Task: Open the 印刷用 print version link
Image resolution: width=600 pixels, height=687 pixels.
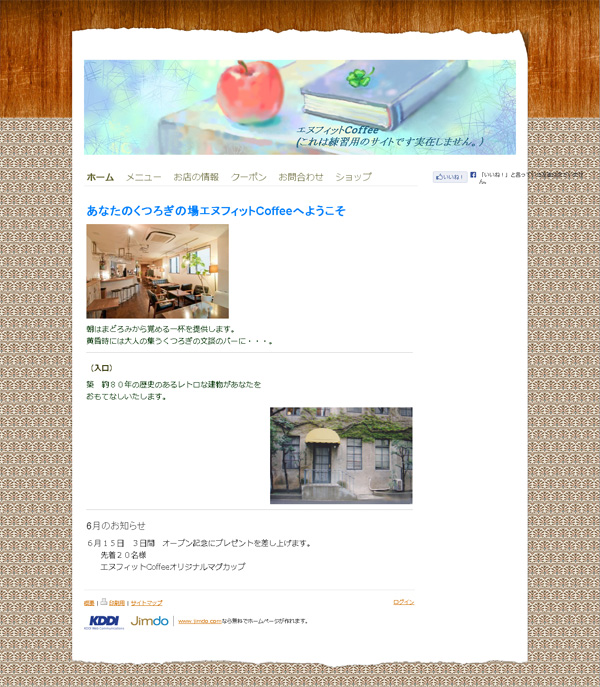Action: tap(116, 603)
